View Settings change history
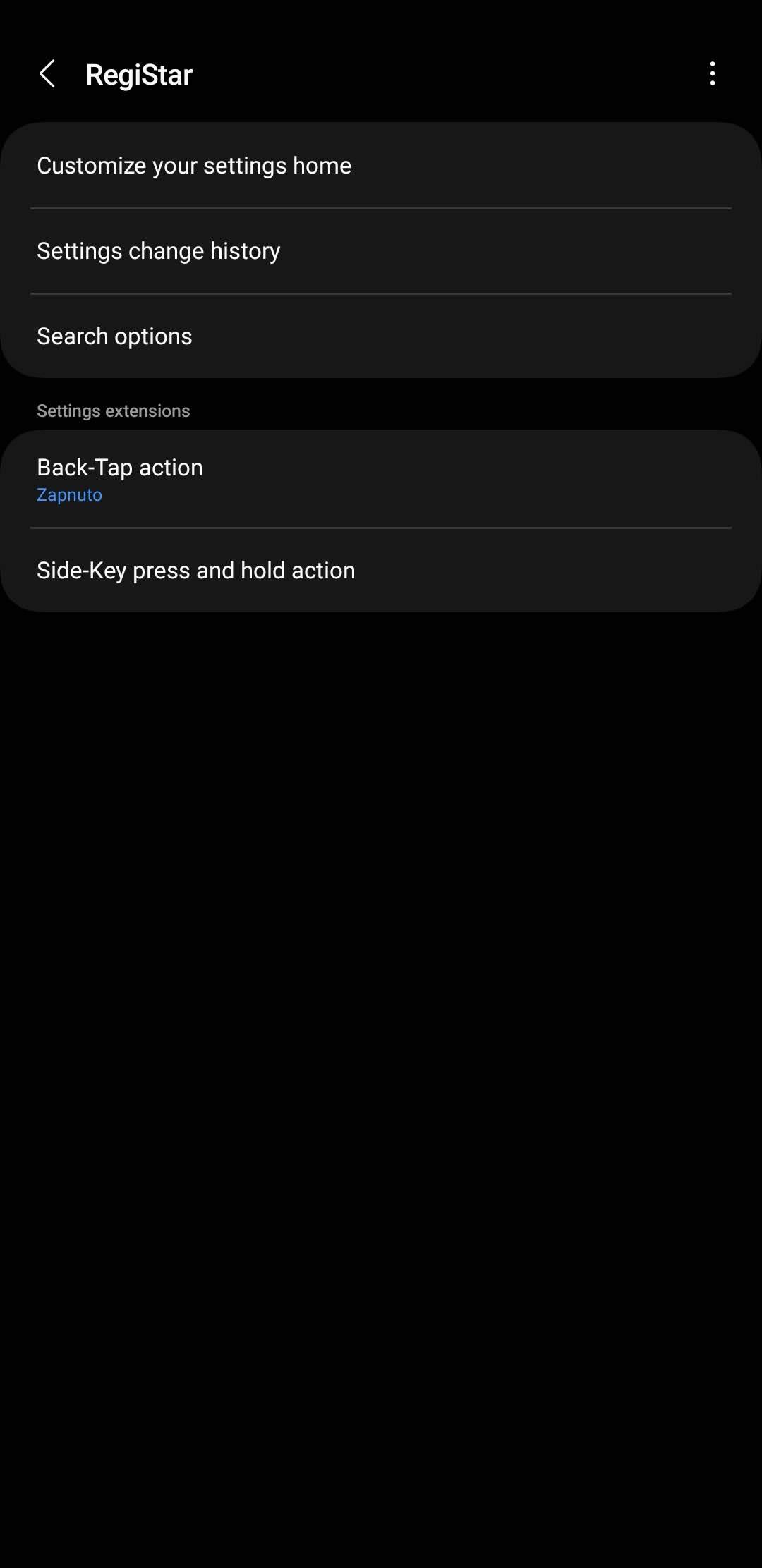This screenshot has height=1568, width=762. tap(381, 251)
